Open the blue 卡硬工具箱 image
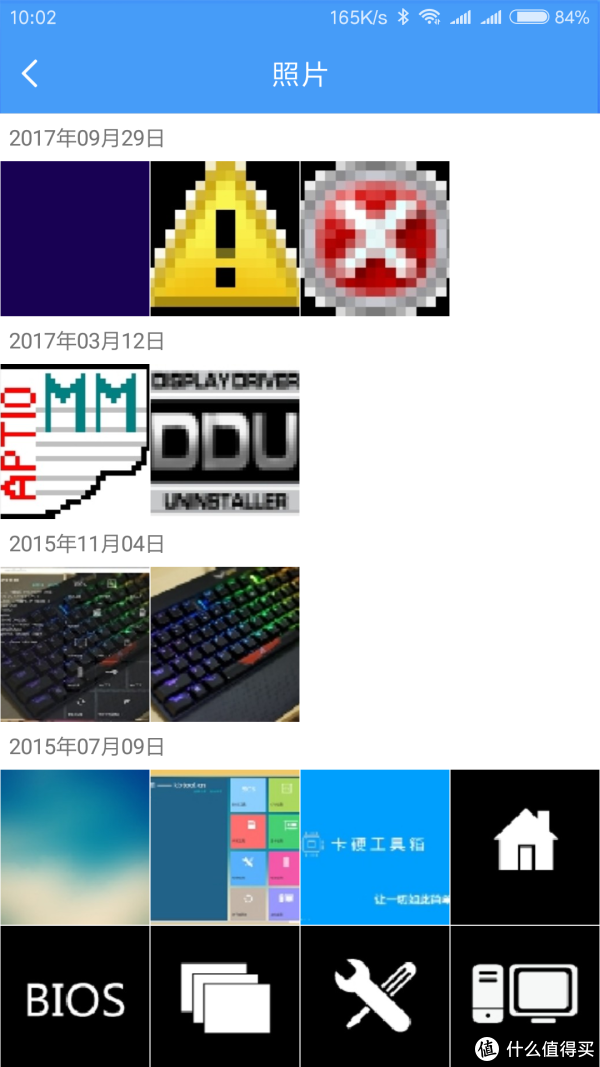Viewport: 600px width, 1067px height. click(375, 846)
